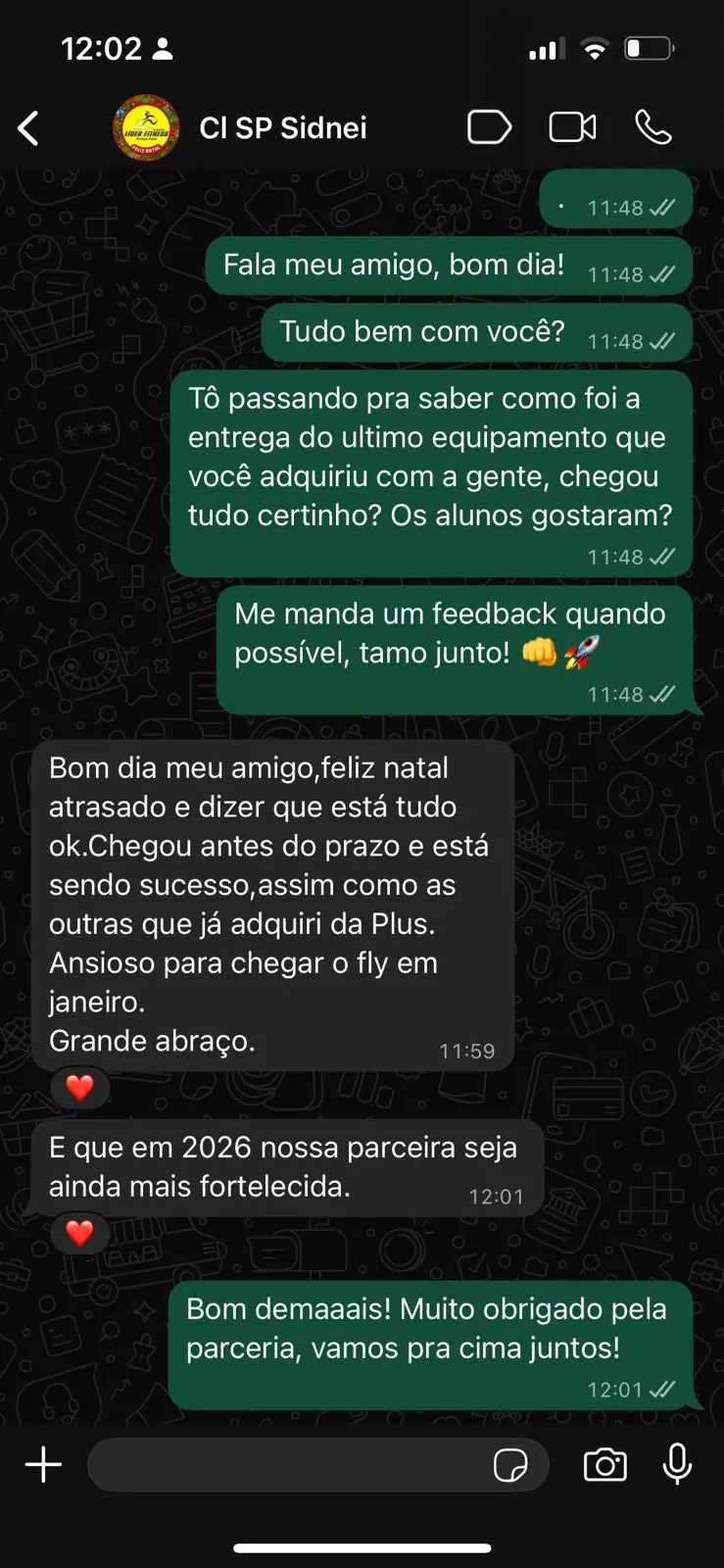Open Cl SP Sidnei's profile picture
This screenshot has height=1568, width=724.
142,127
